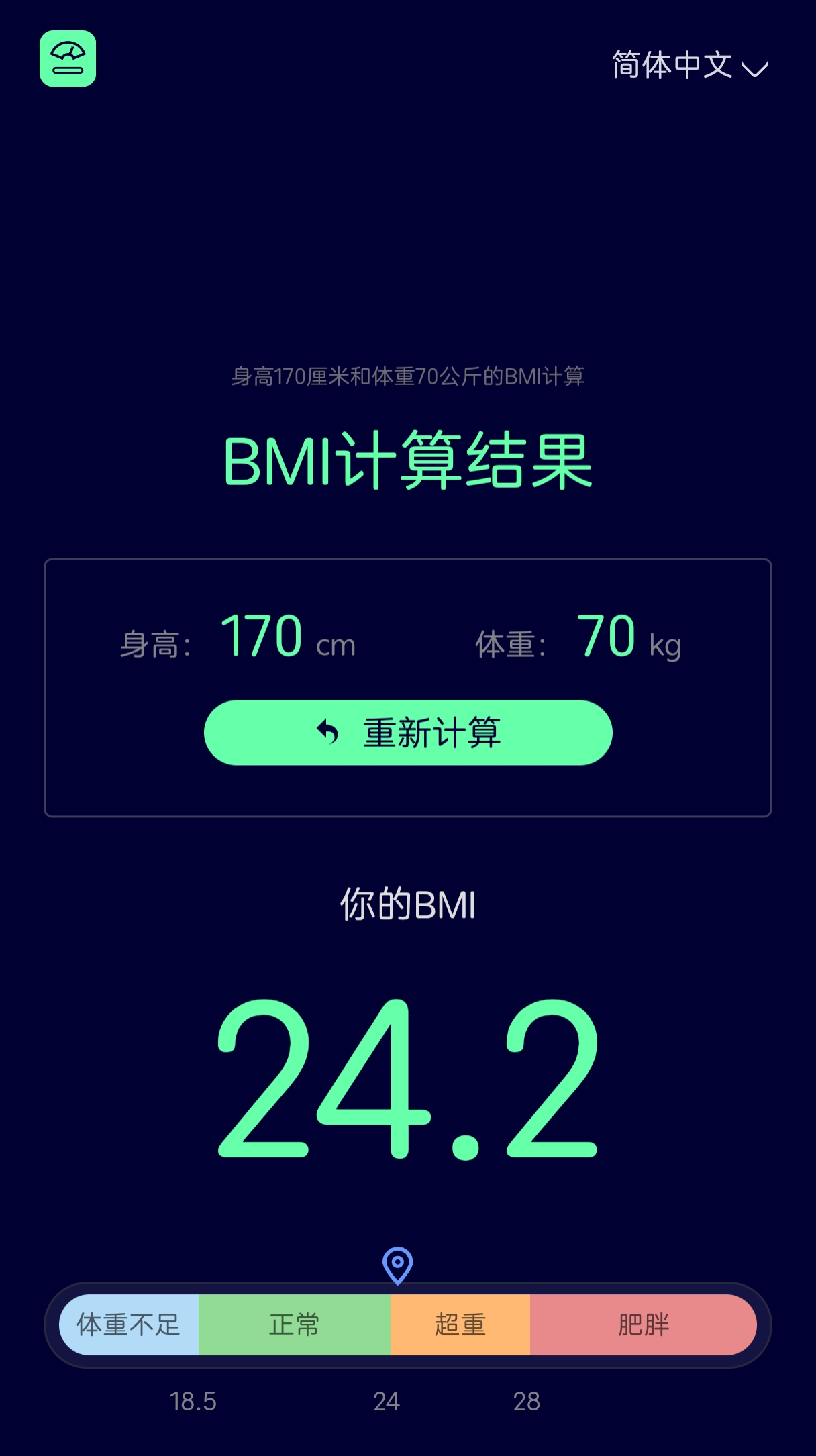Open the BMI calculator home logo
Image resolution: width=816 pixels, height=1456 pixels.
pyautogui.click(x=68, y=58)
